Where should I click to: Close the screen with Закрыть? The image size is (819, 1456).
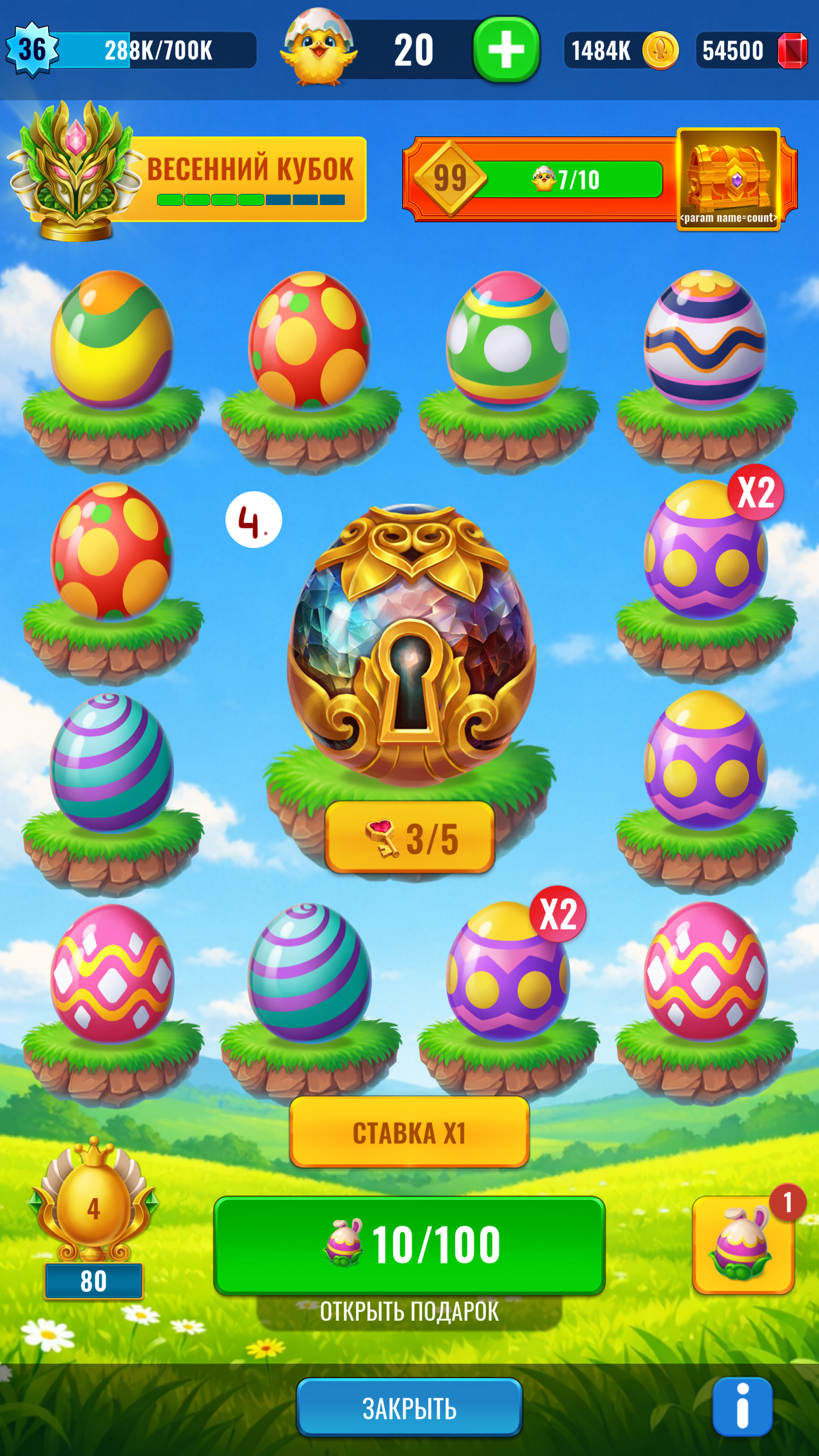409,1408
